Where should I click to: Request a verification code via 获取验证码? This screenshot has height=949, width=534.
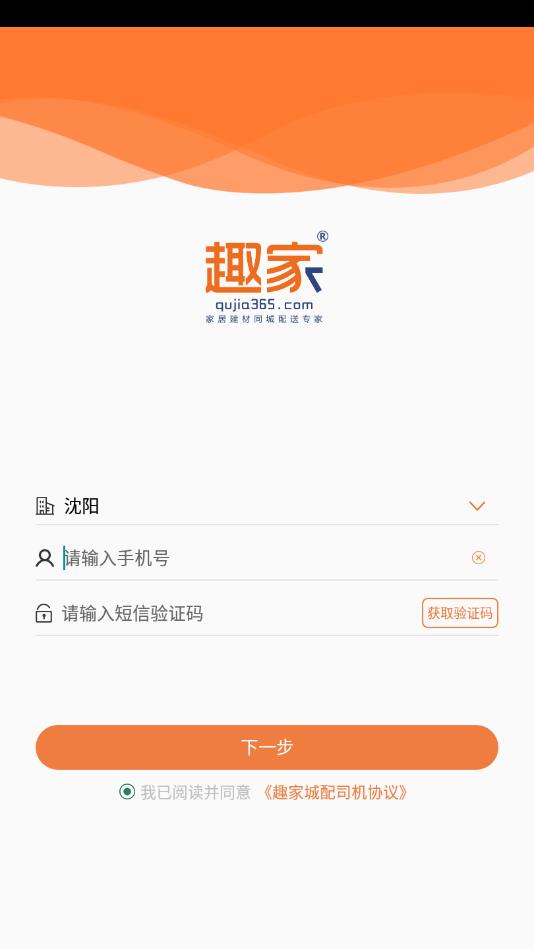tap(460, 613)
